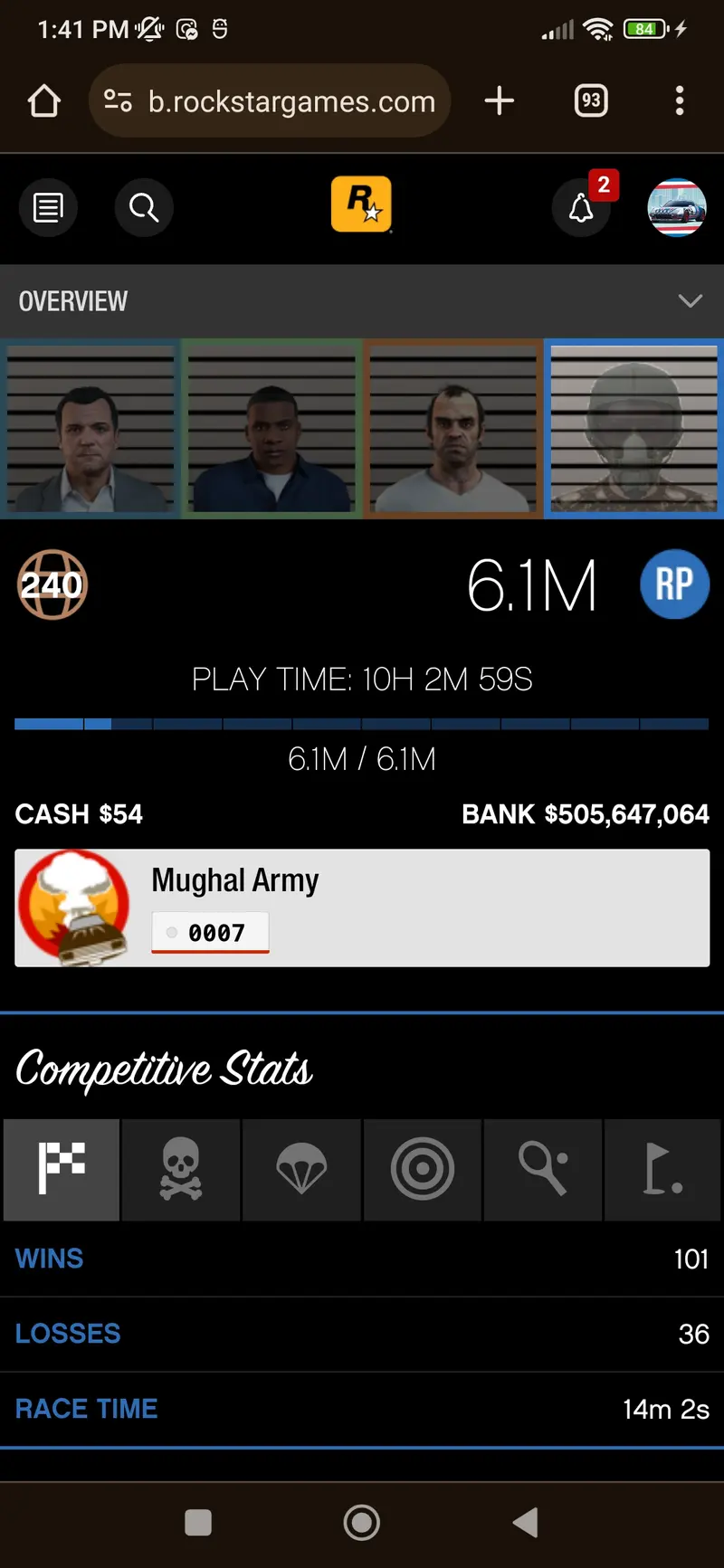Open the browser home page

tap(44, 101)
